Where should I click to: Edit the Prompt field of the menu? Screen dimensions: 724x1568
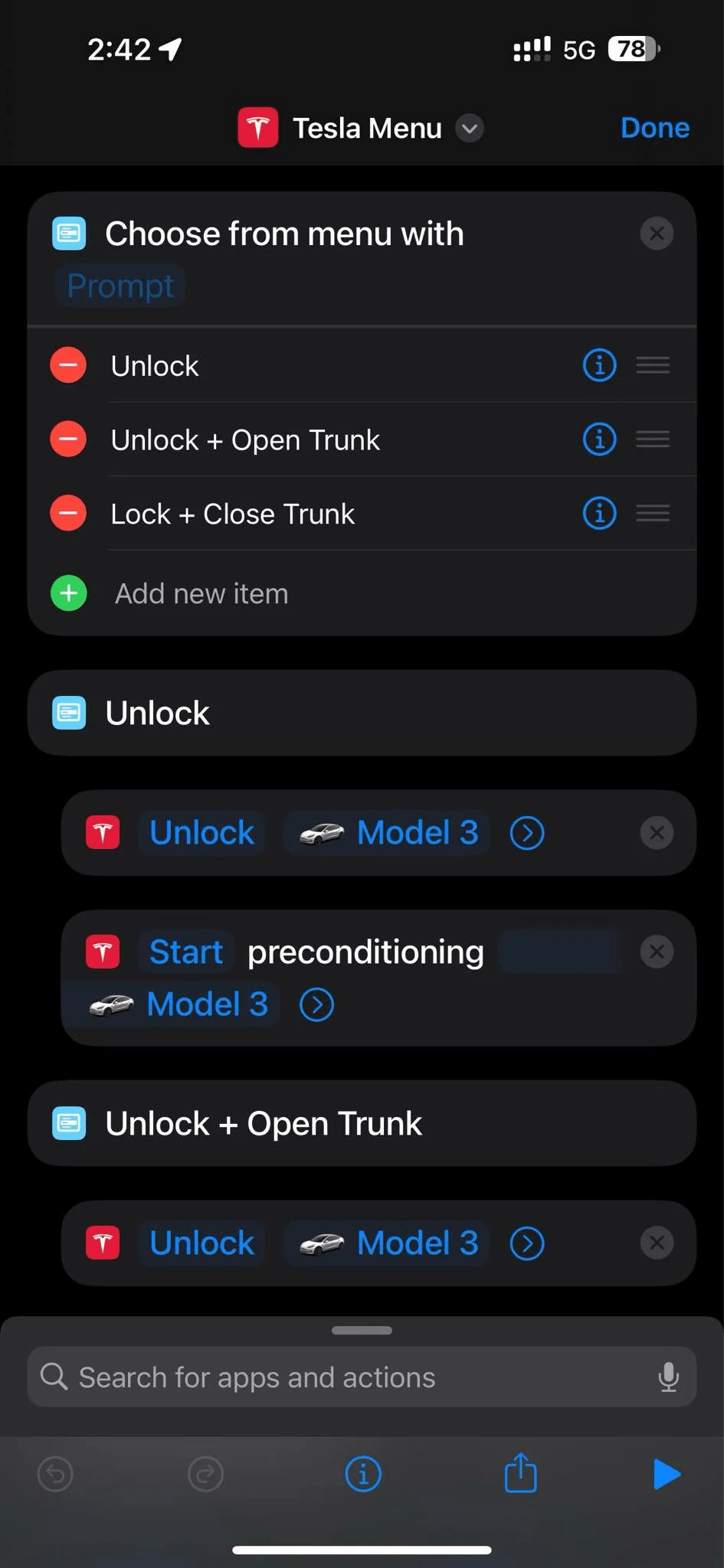120,286
